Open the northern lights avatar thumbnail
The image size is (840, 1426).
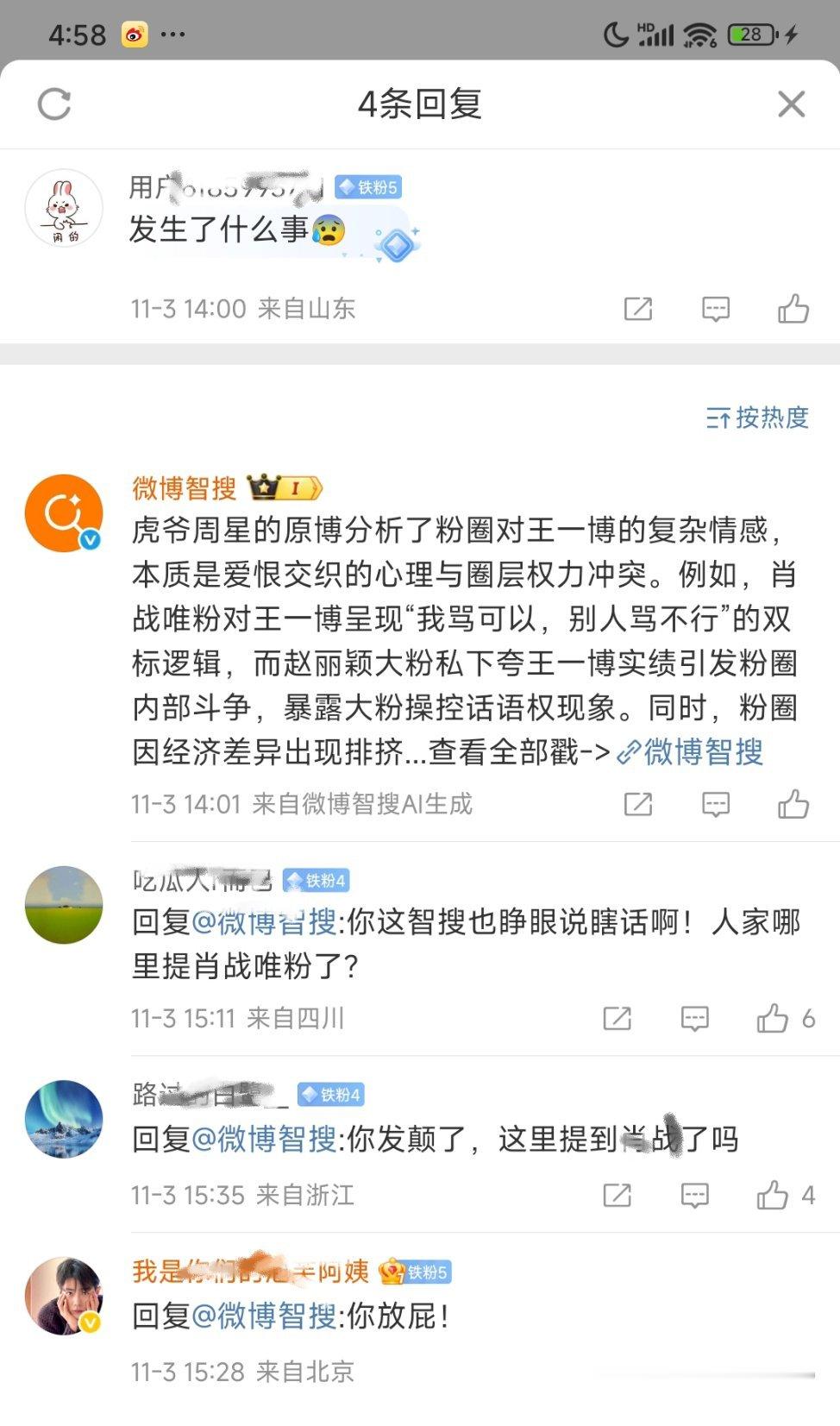(63, 1118)
